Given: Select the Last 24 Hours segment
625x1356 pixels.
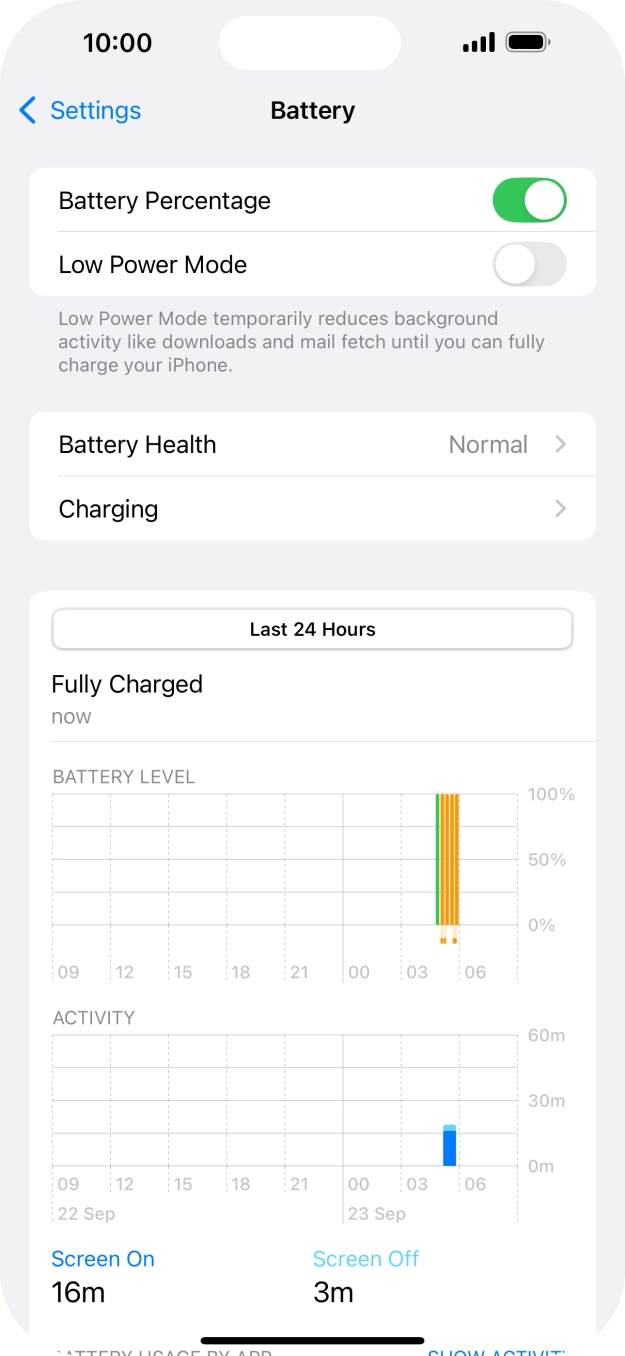Looking at the screenshot, I should pyautogui.click(x=312, y=630).
